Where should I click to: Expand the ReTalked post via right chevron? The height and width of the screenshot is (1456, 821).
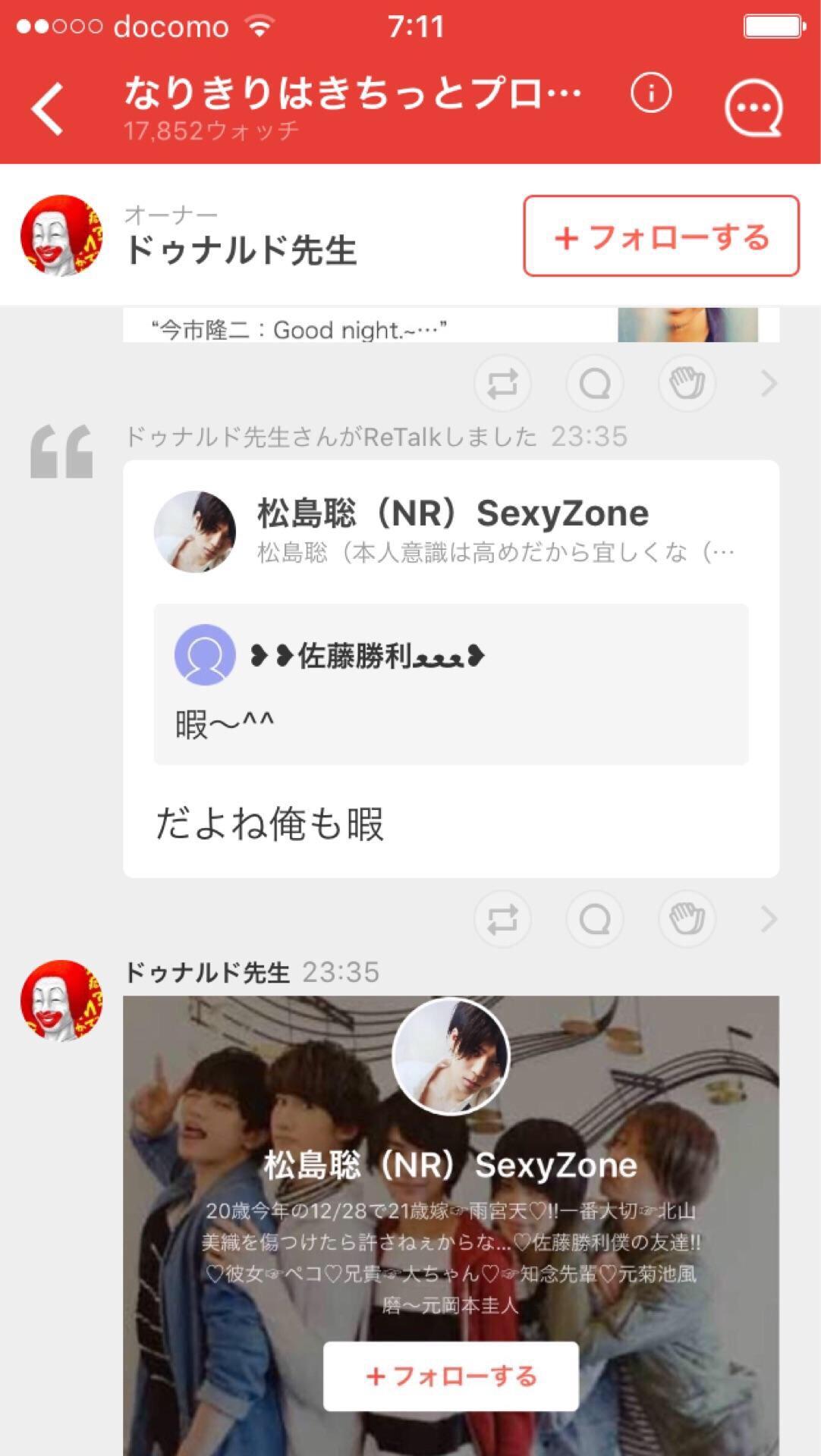769,918
